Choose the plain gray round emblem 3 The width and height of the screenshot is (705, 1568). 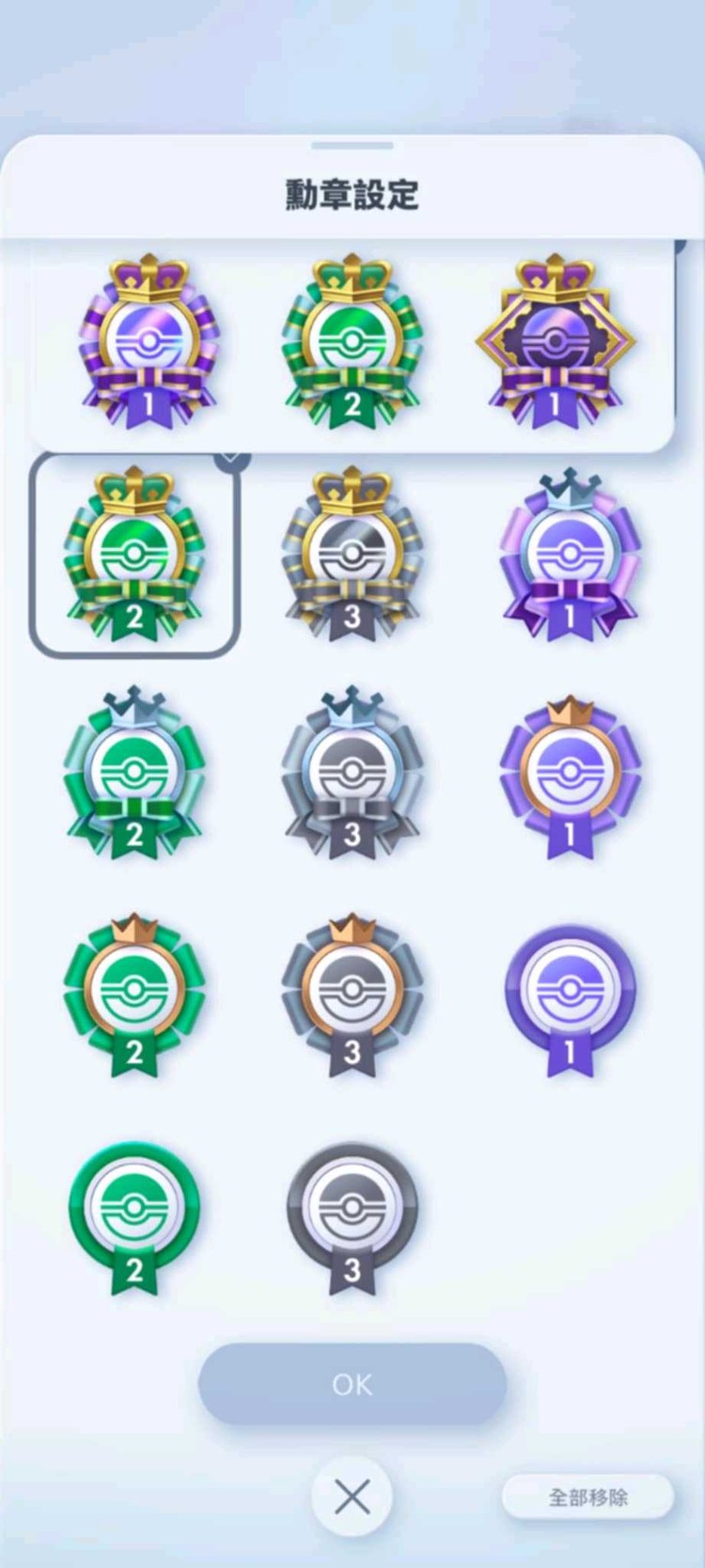[x=352, y=1215]
